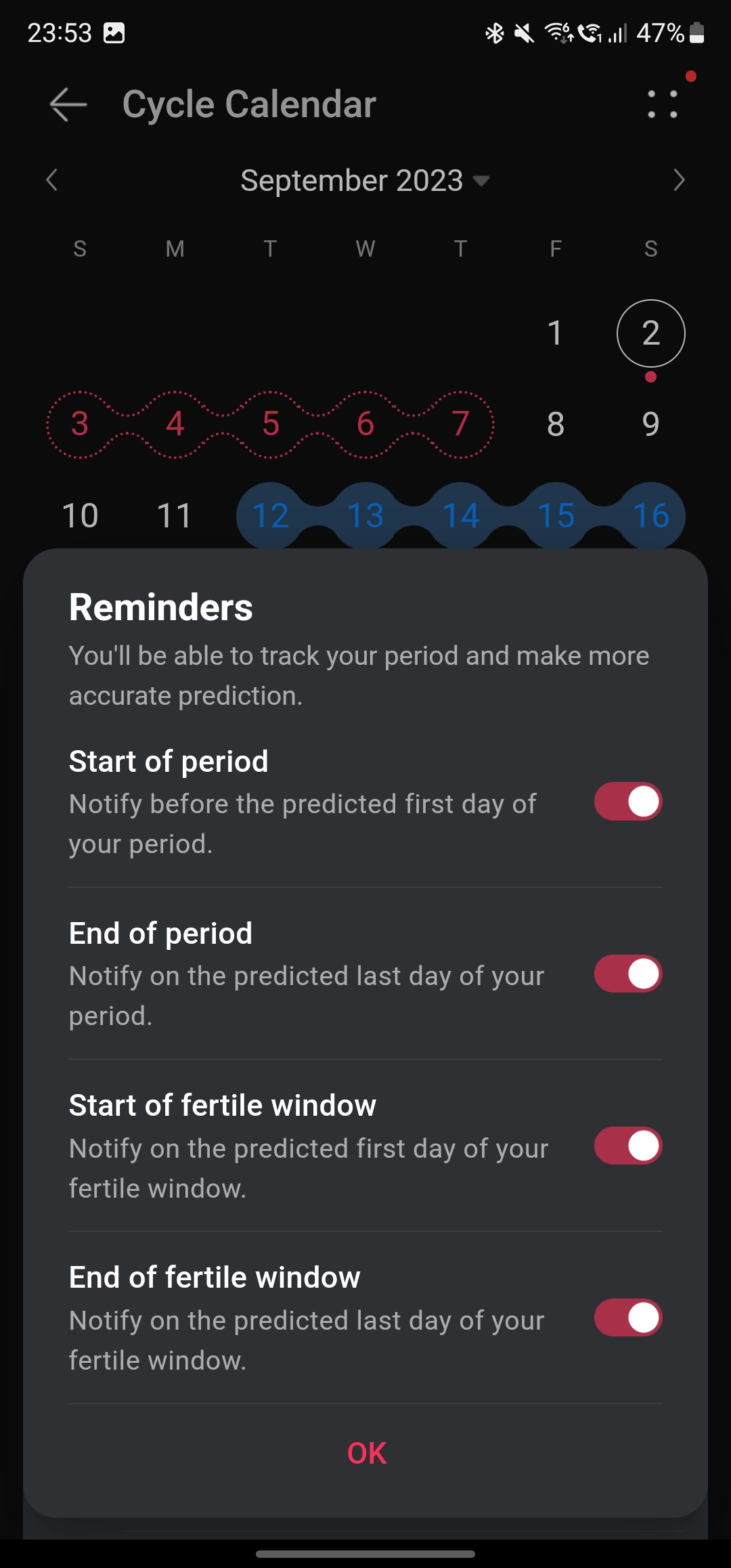Image resolution: width=731 pixels, height=1568 pixels.
Task: Go to the next month
Action: point(679,180)
